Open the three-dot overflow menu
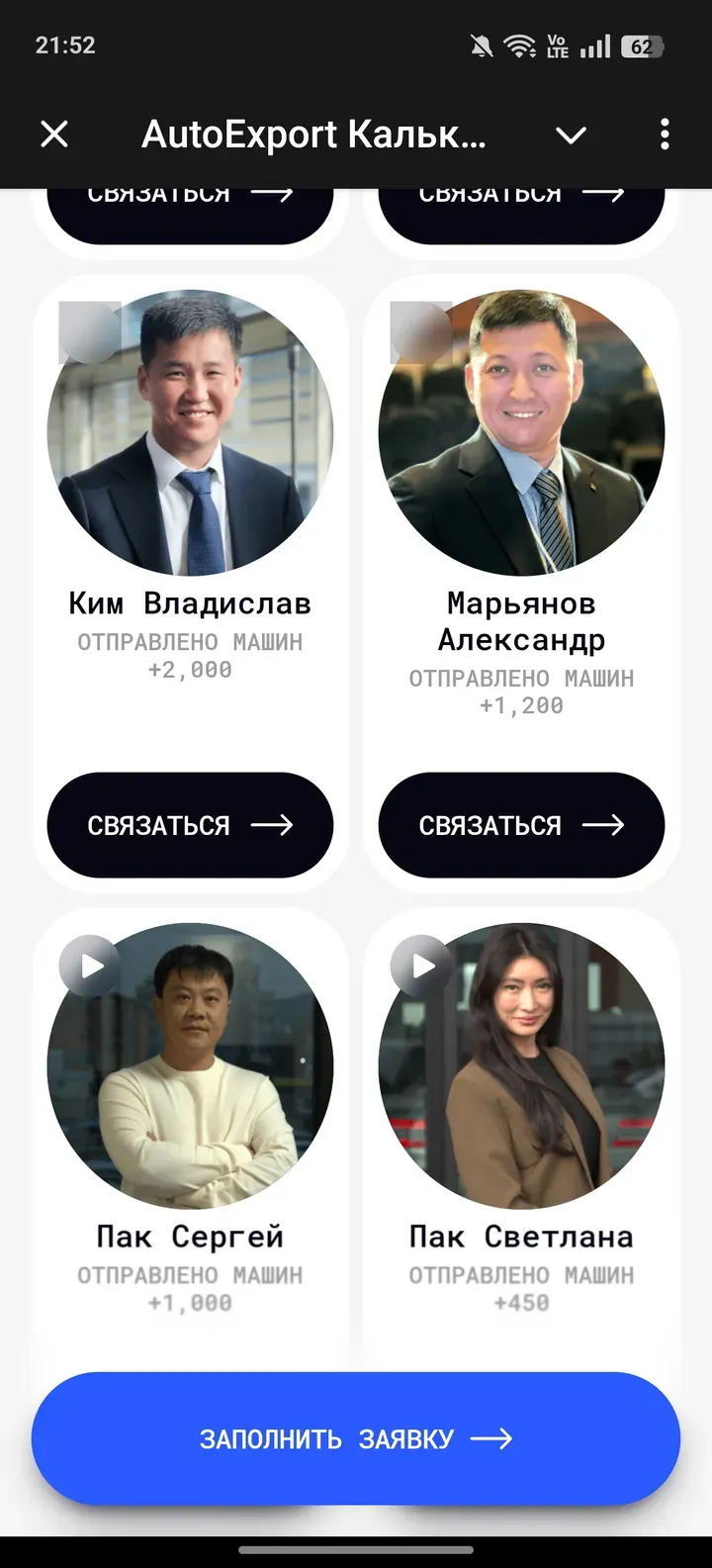The image size is (712, 1568). [665, 135]
